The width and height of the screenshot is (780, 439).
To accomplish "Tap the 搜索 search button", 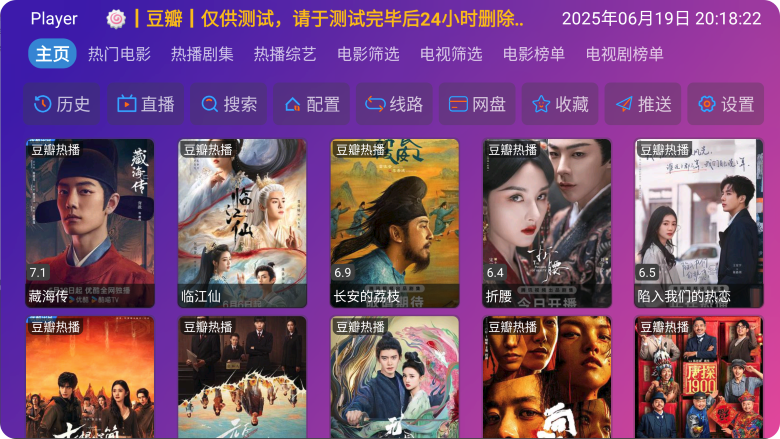I will point(229,104).
